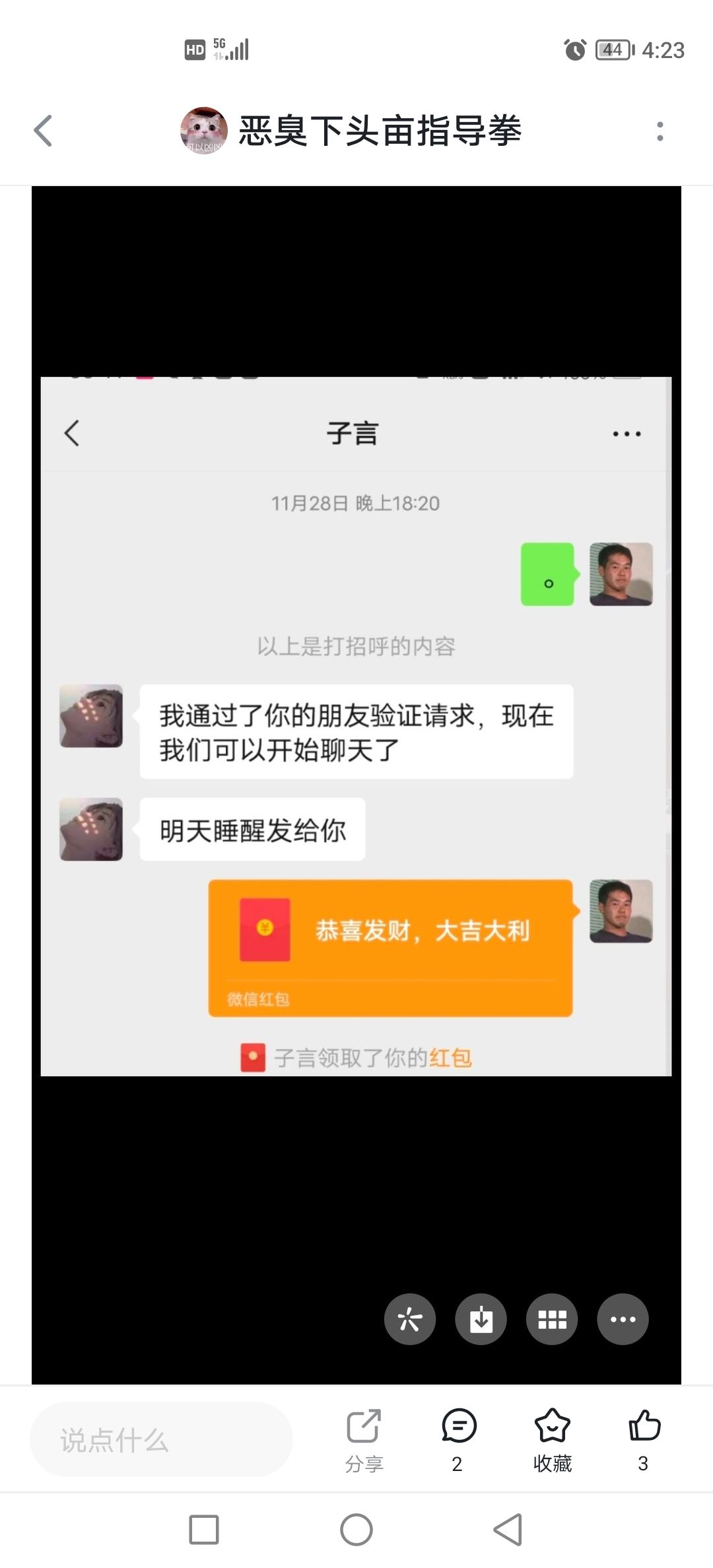Tap the image recognition asterisk icon
713x1568 pixels.
pos(410,1319)
